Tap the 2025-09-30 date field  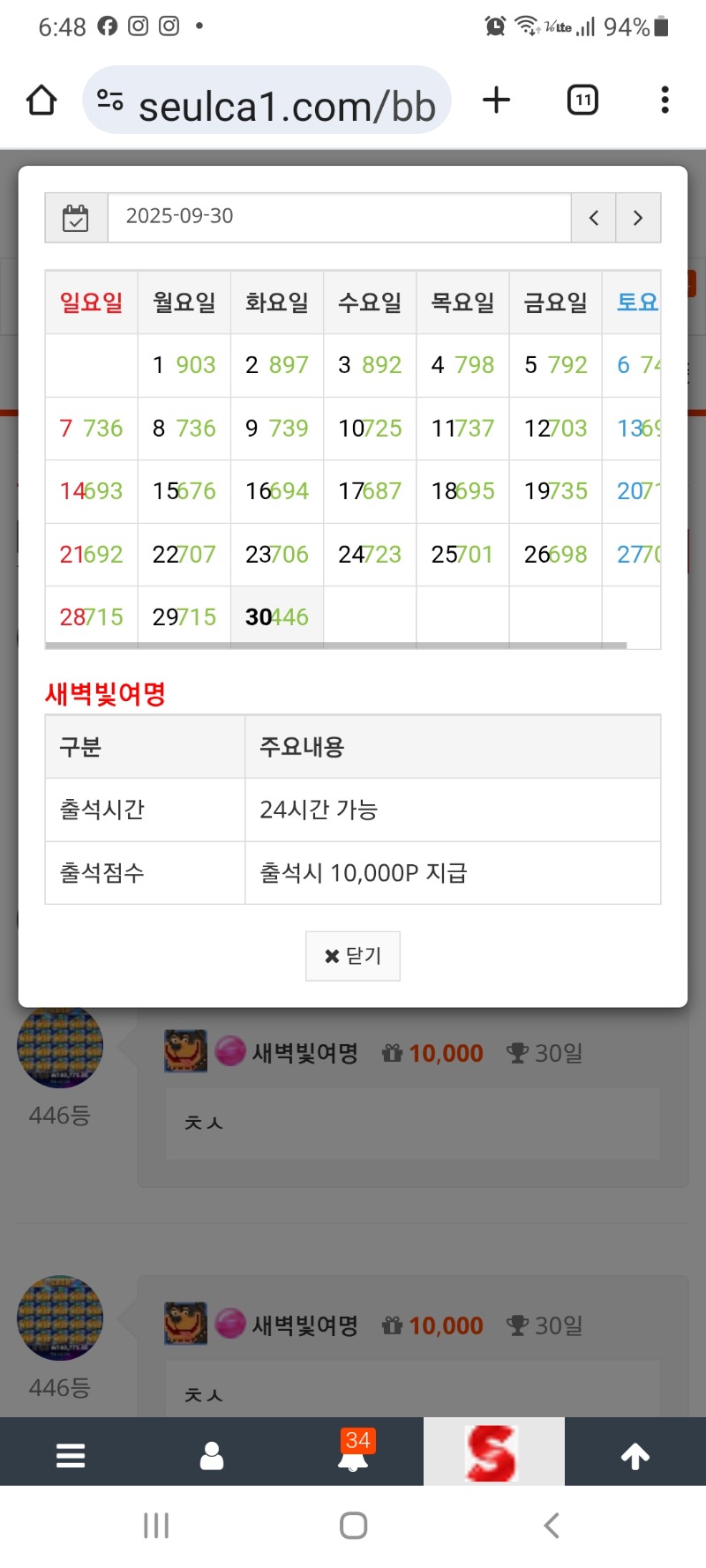339,217
